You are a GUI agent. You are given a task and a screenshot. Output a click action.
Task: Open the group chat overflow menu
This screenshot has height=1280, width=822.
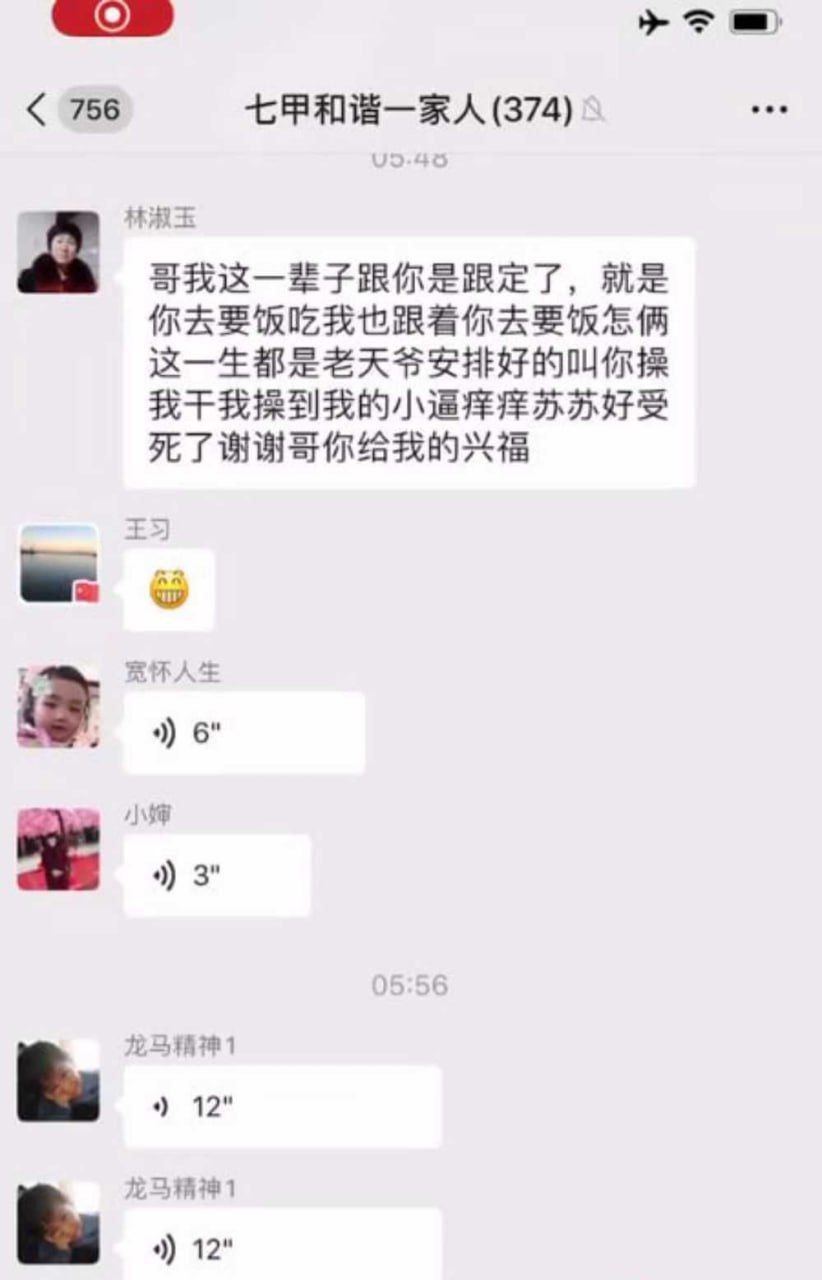769,110
